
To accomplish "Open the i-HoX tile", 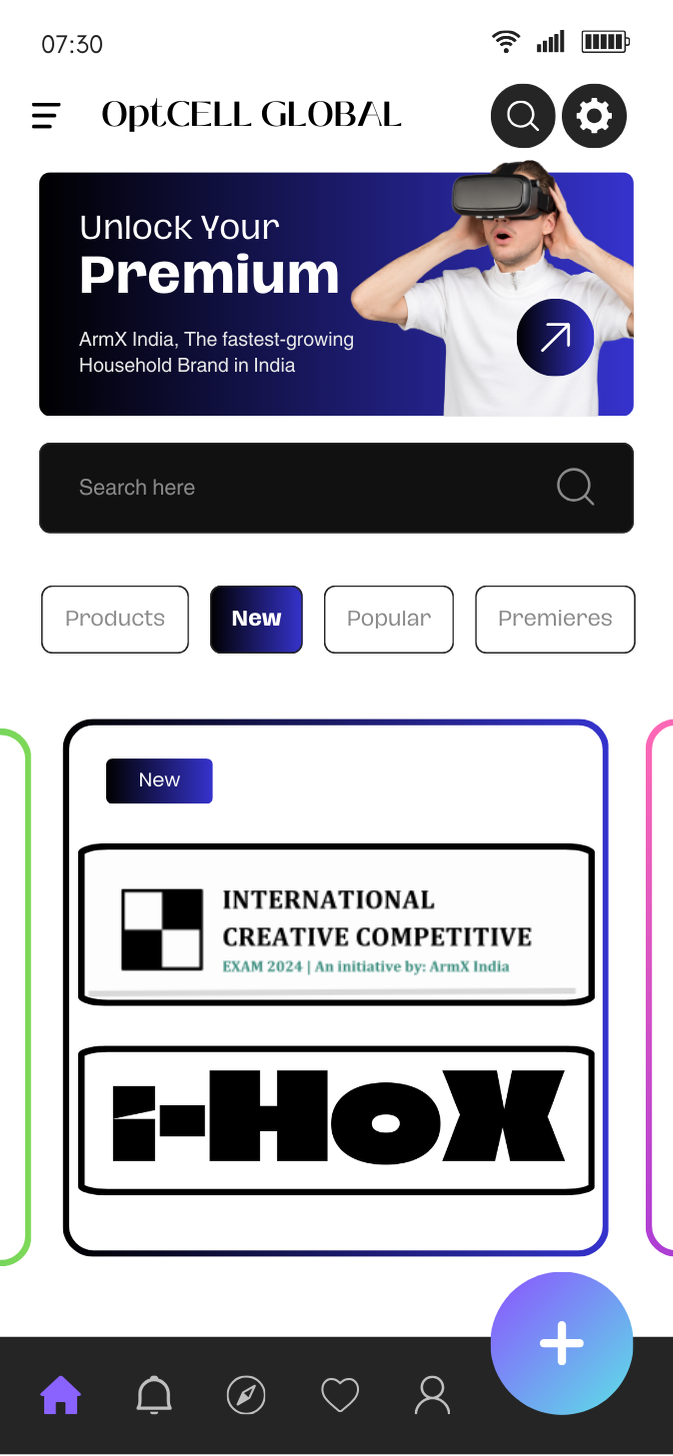I will (x=336, y=1120).
